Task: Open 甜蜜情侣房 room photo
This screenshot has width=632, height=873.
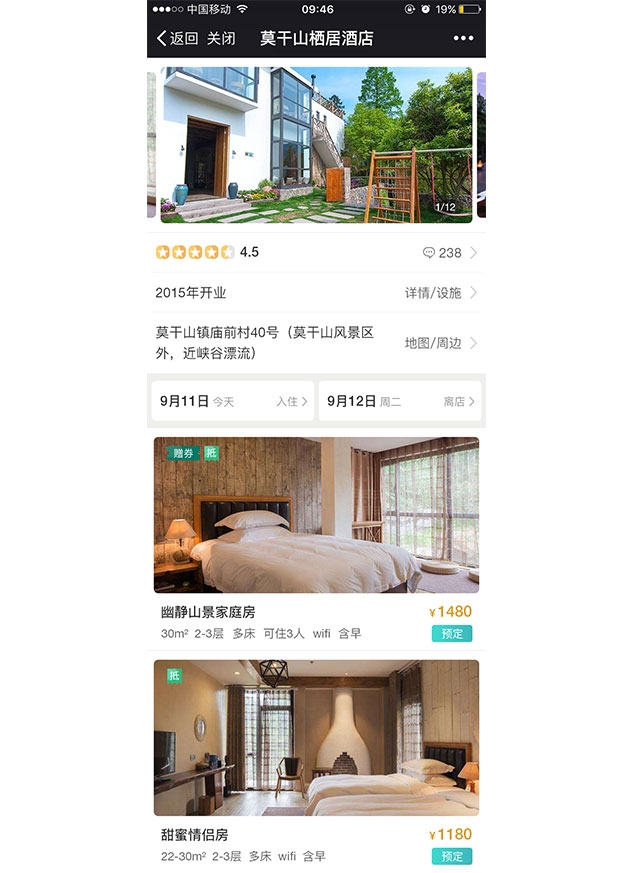Action: 316,738
